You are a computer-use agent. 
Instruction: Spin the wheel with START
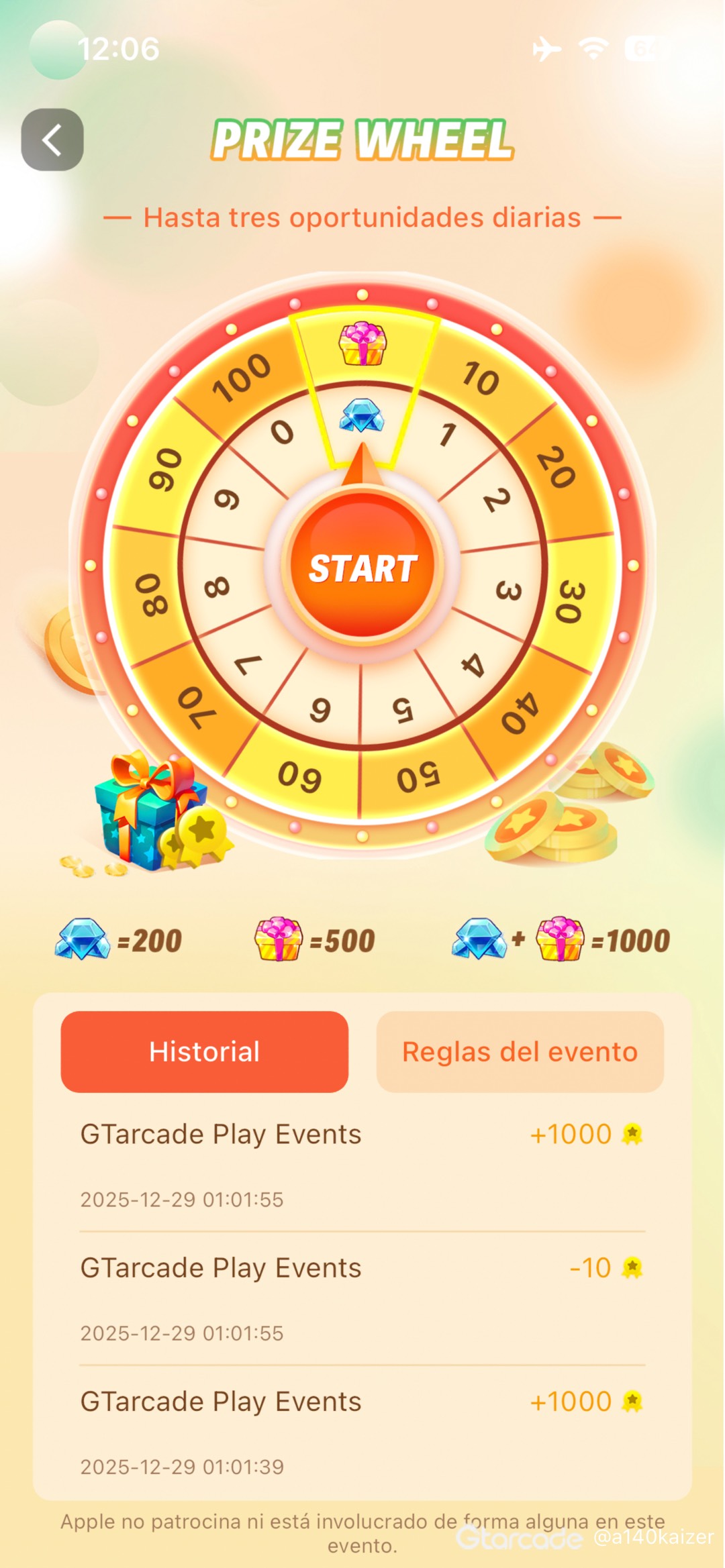click(x=362, y=568)
